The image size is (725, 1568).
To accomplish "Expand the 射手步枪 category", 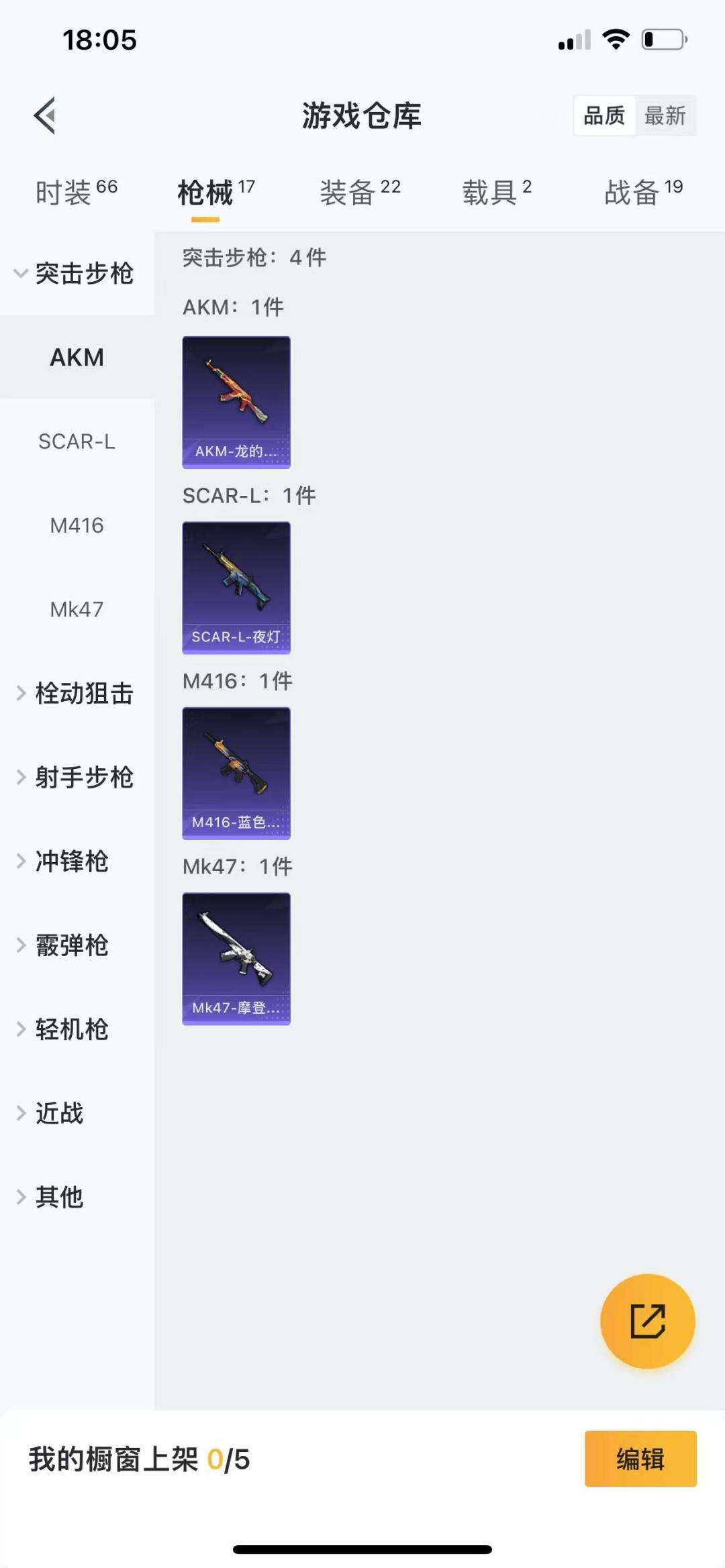I will click(x=75, y=777).
